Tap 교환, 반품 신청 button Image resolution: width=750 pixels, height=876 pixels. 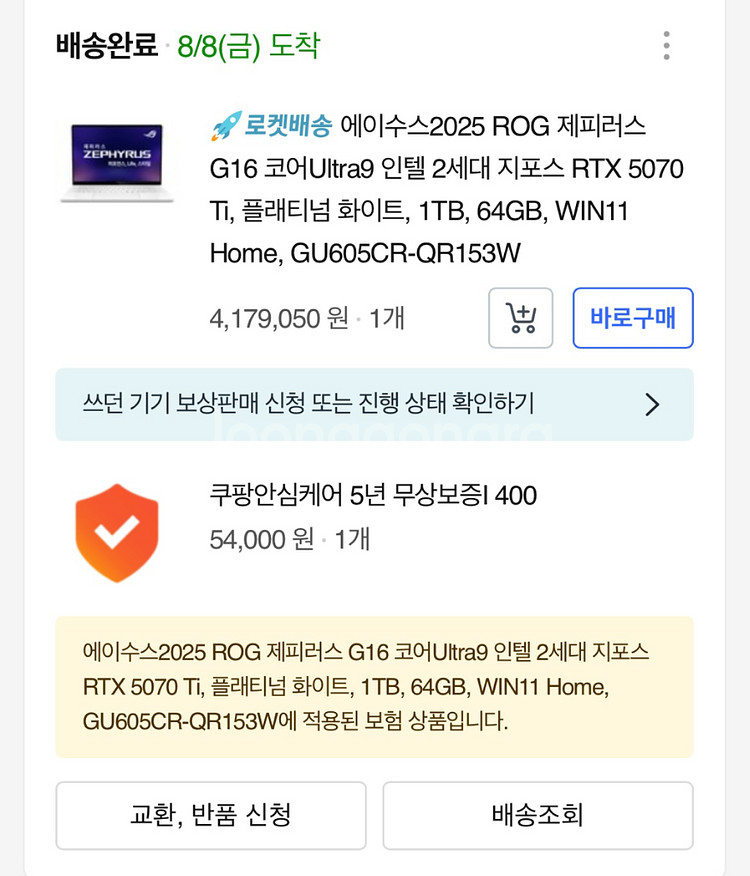pyautogui.click(x=211, y=815)
